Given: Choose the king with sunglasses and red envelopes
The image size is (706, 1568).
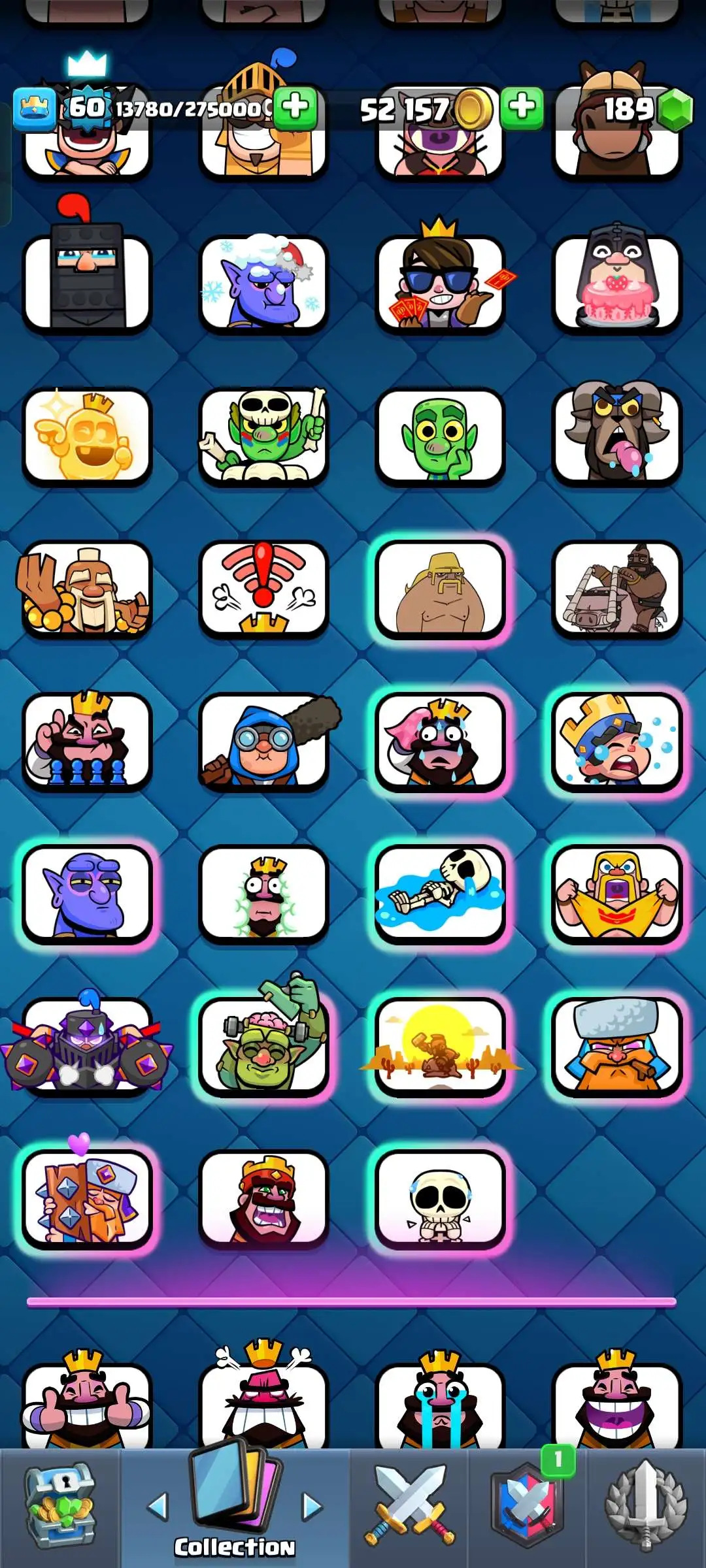Looking at the screenshot, I should 440,284.
